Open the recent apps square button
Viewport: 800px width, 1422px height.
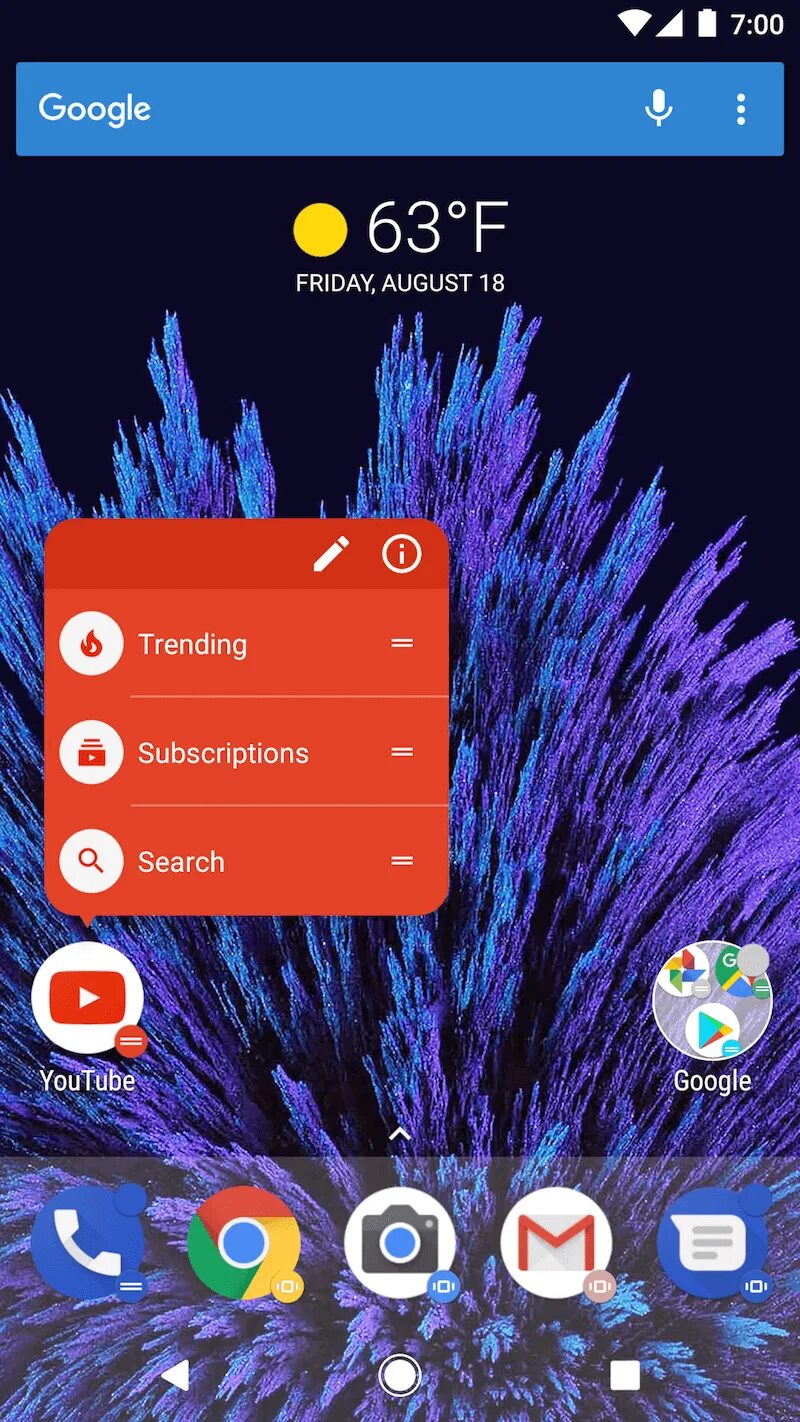pos(625,1375)
